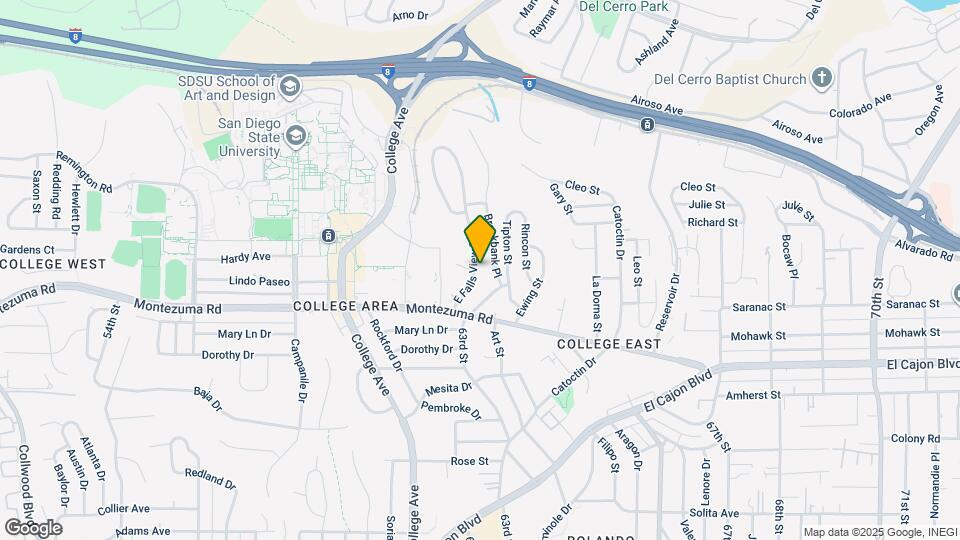Open the SDSU School of Art and Design pin
960x540 pixels.
(291, 85)
